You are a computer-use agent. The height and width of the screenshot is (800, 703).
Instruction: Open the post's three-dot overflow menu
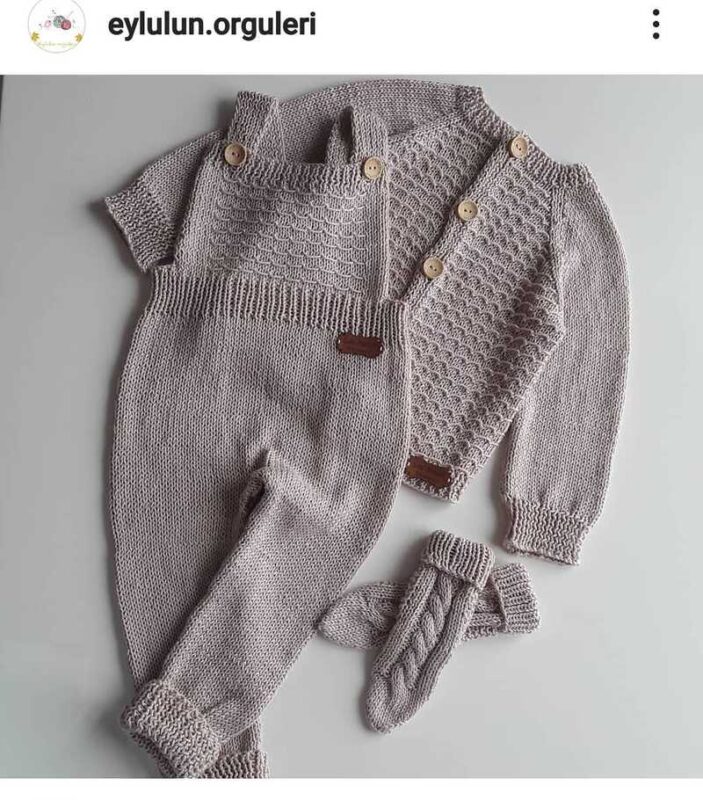(656, 25)
